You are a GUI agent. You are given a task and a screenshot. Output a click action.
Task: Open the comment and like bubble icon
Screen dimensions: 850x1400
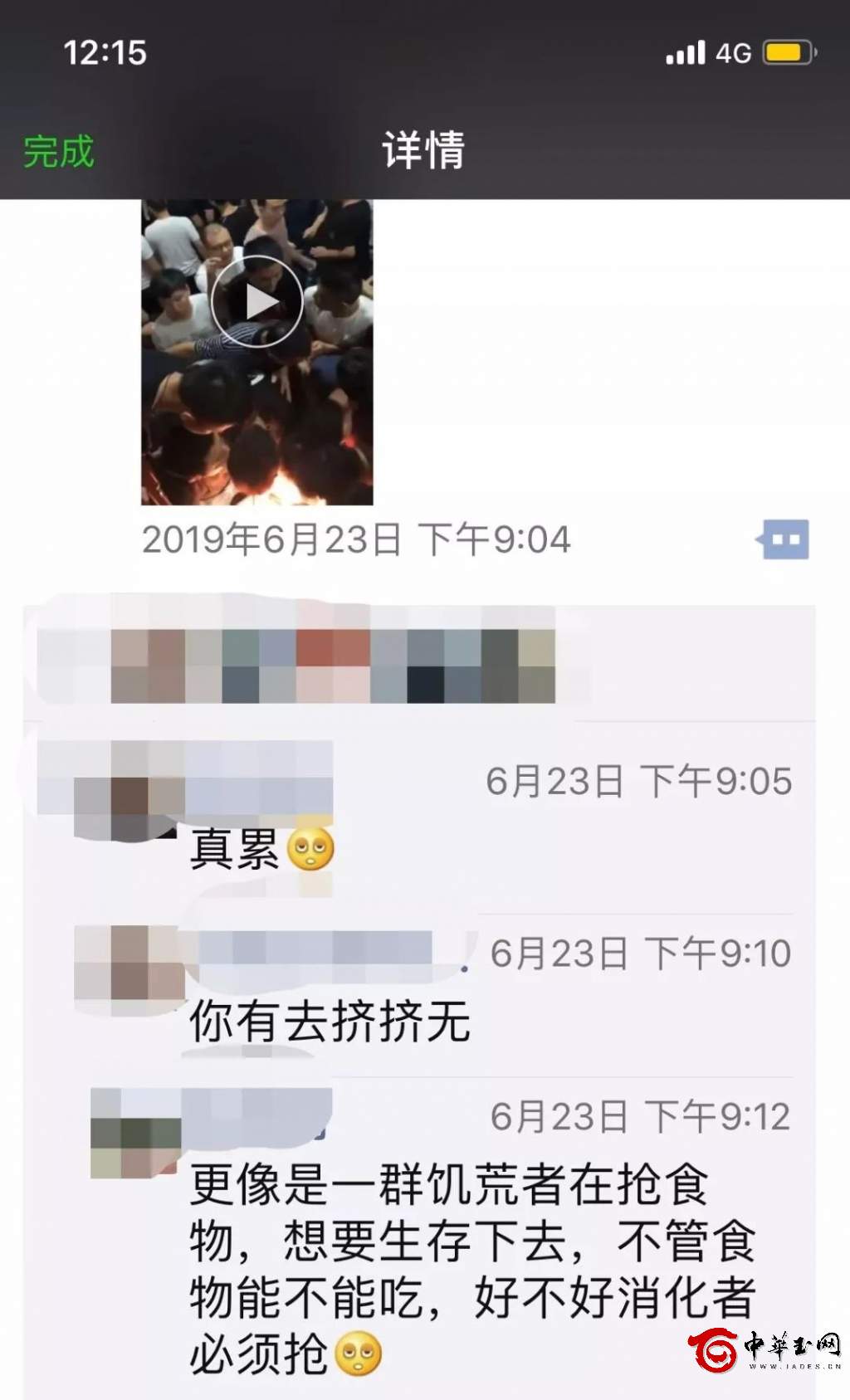click(x=784, y=539)
